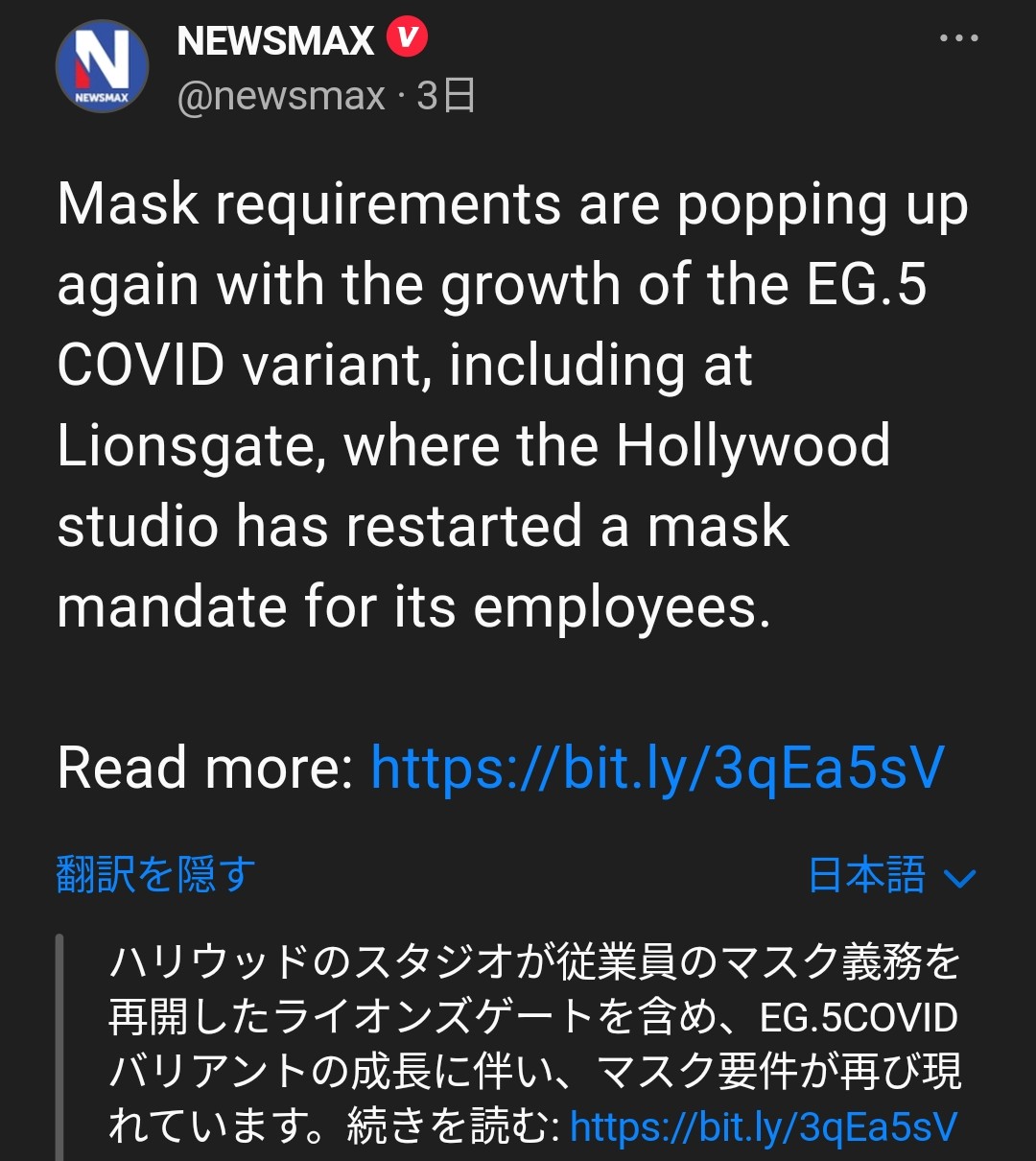Open the bit.ly link in the original tweet
This screenshot has width=1036, height=1161.
[657, 768]
